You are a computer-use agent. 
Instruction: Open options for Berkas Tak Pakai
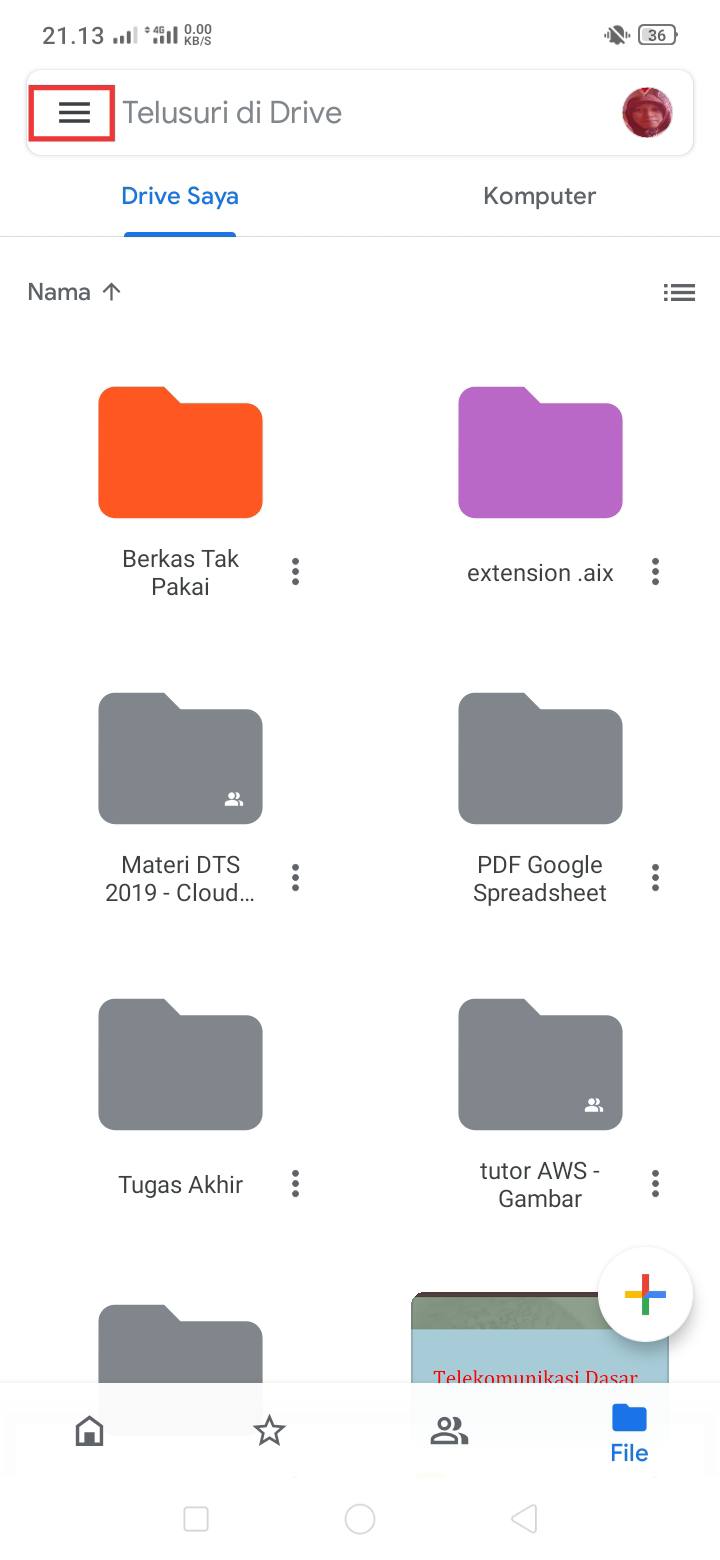295,572
